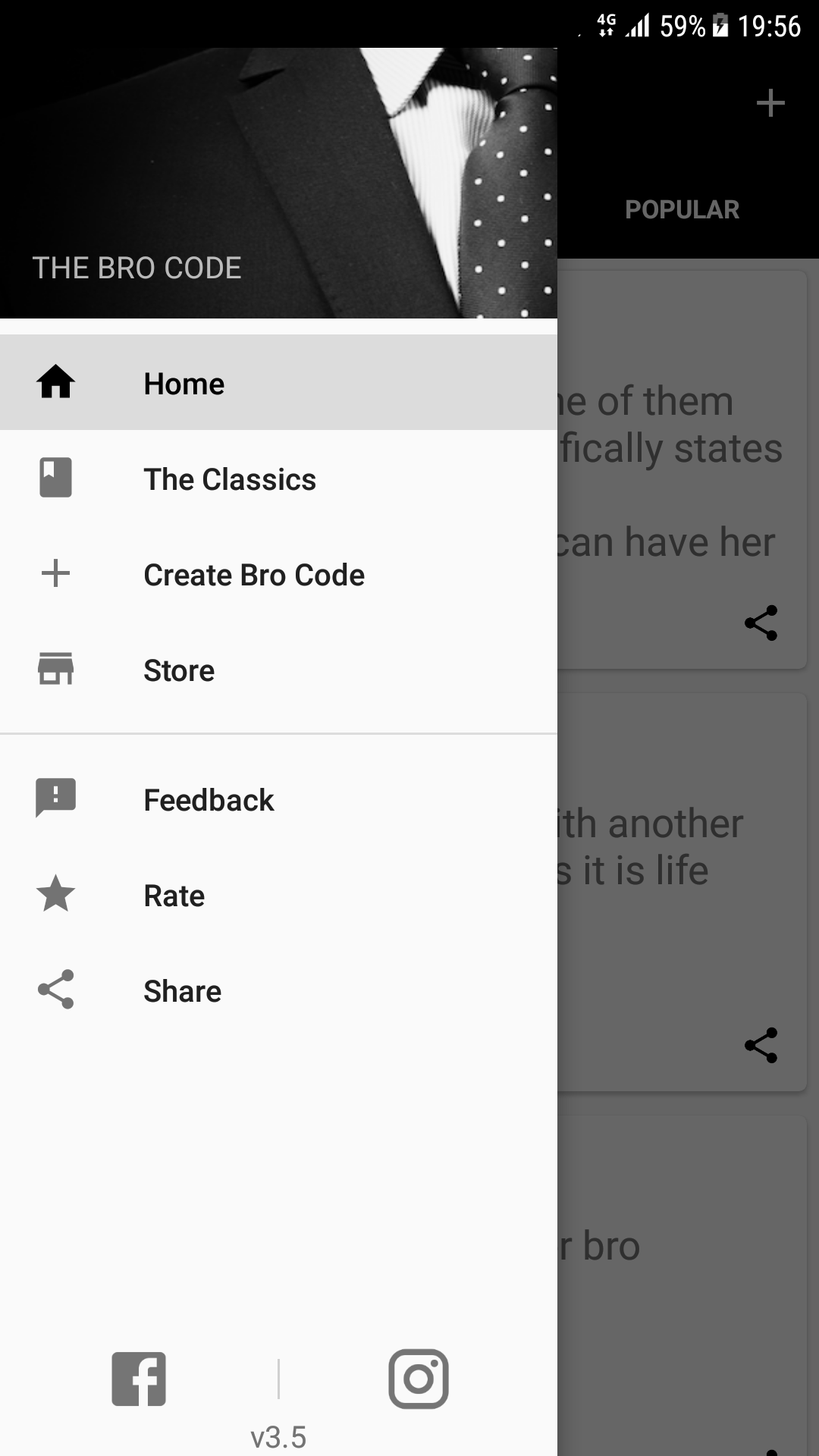
Task: Open the Instagram profile icon
Action: click(x=419, y=1379)
